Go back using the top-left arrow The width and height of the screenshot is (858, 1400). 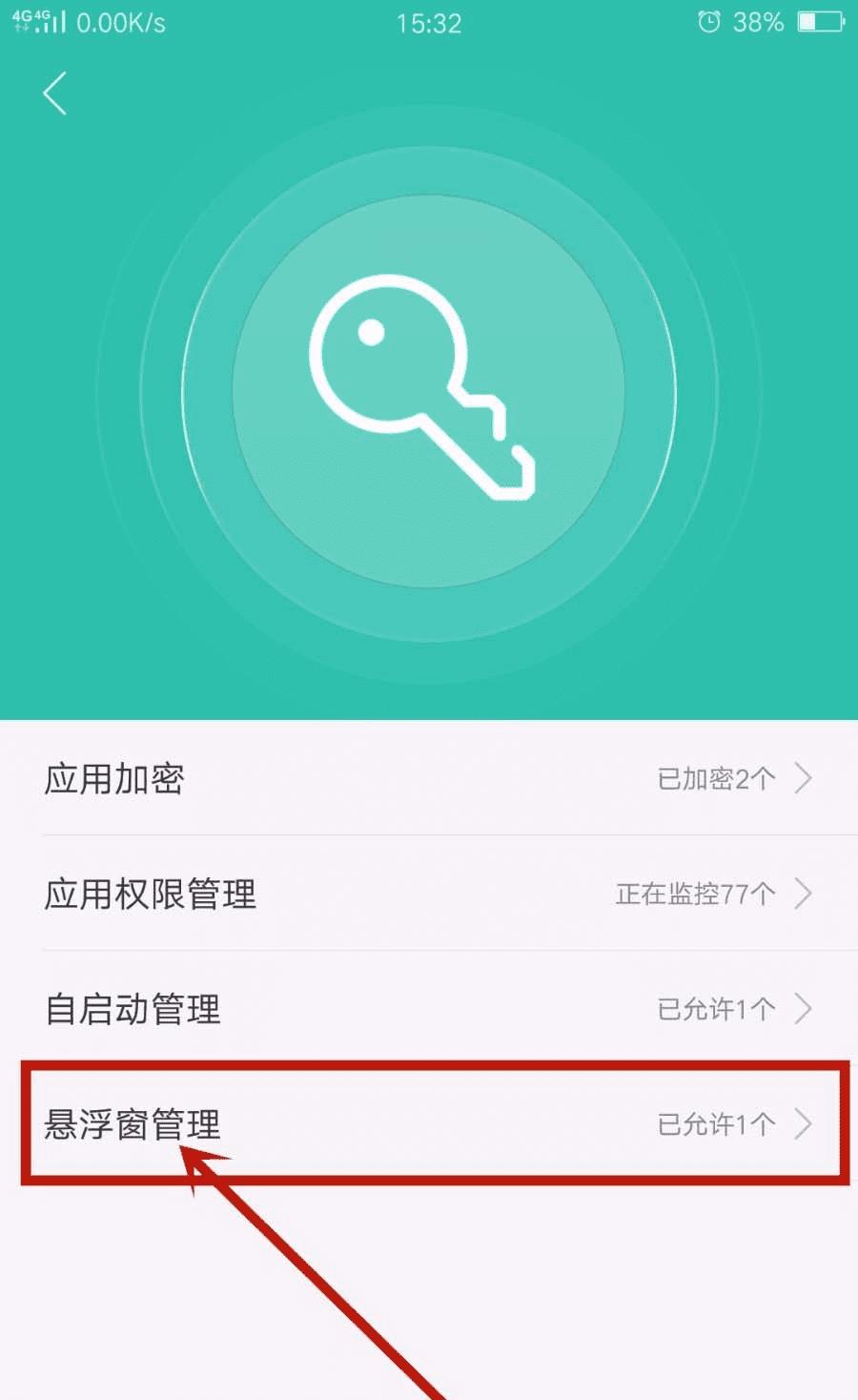tap(55, 93)
